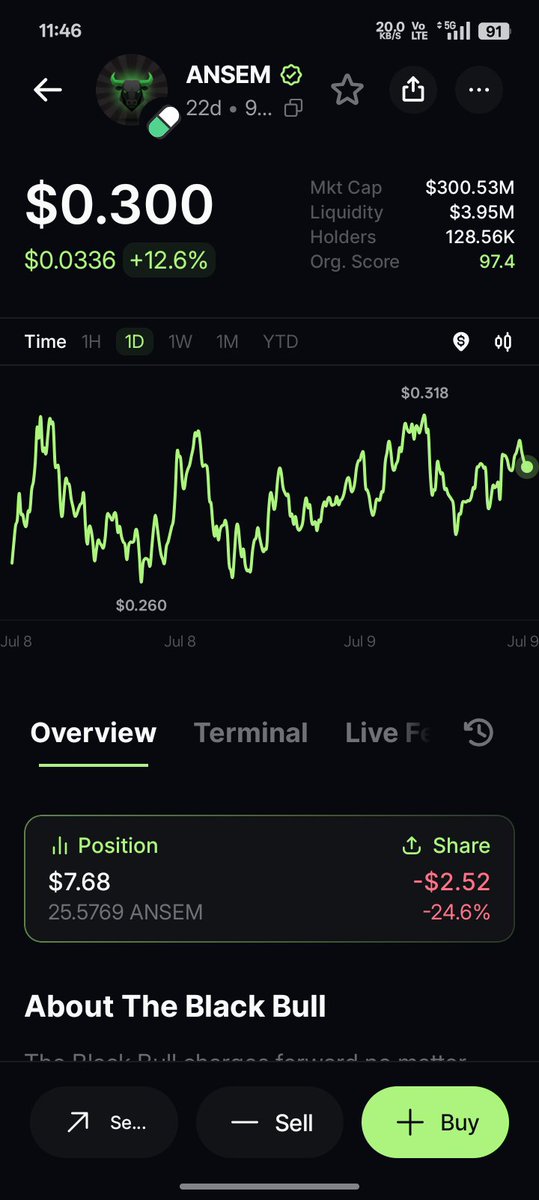Open the Overview tab

click(93, 733)
